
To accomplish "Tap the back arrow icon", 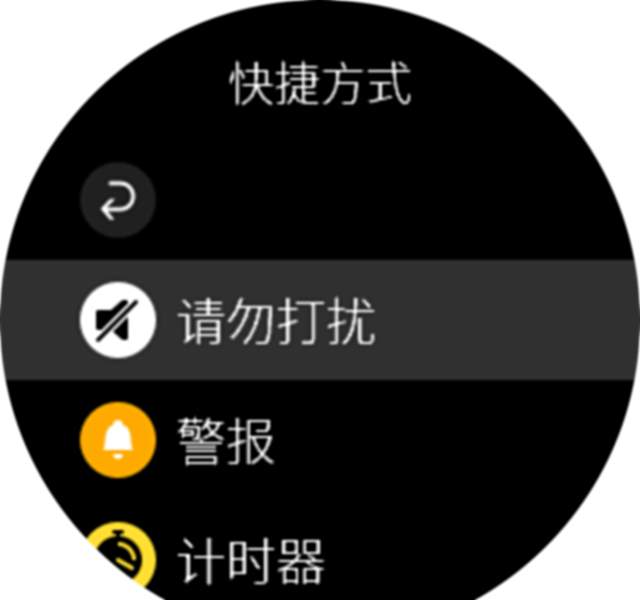I will tap(118, 201).
